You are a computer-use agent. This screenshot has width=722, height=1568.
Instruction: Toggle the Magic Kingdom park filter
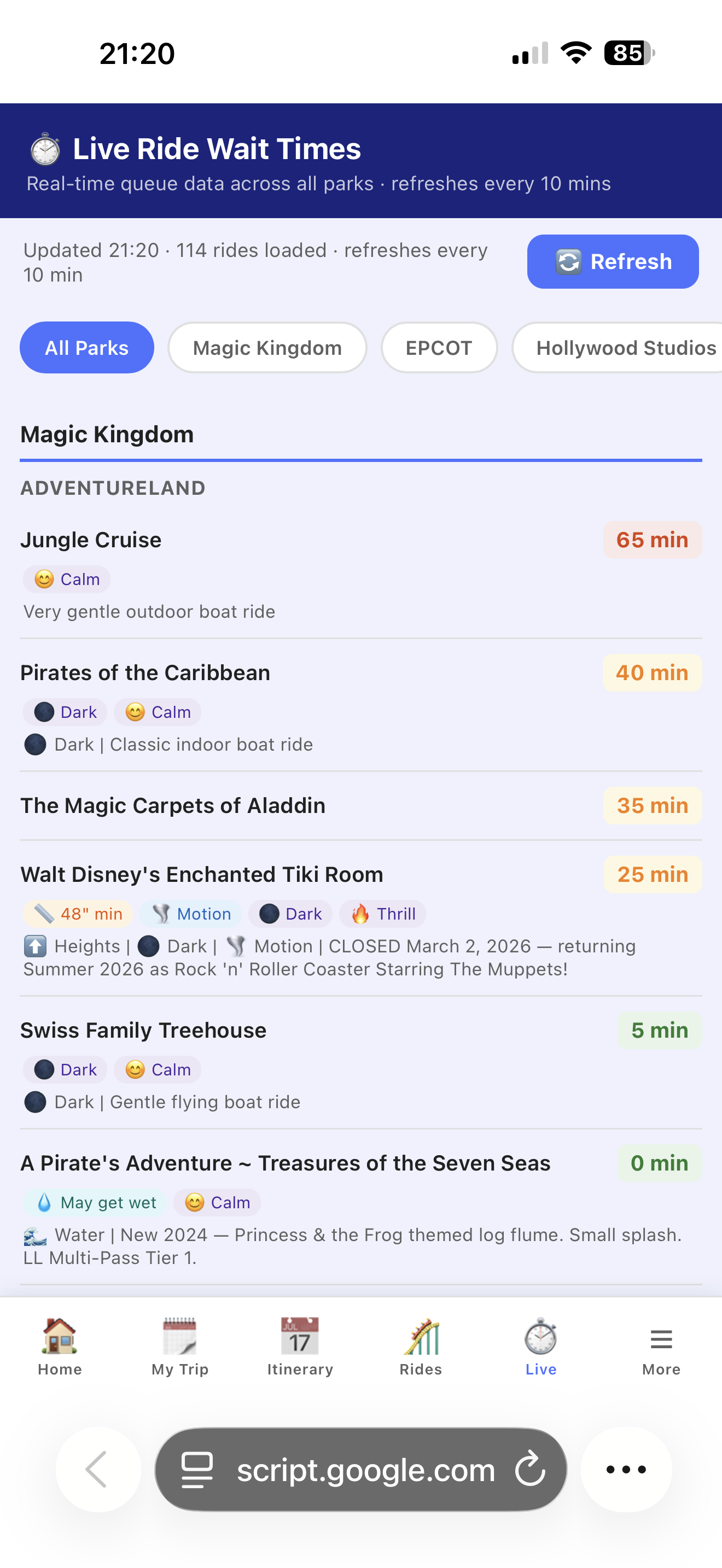pyautogui.click(x=266, y=347)
